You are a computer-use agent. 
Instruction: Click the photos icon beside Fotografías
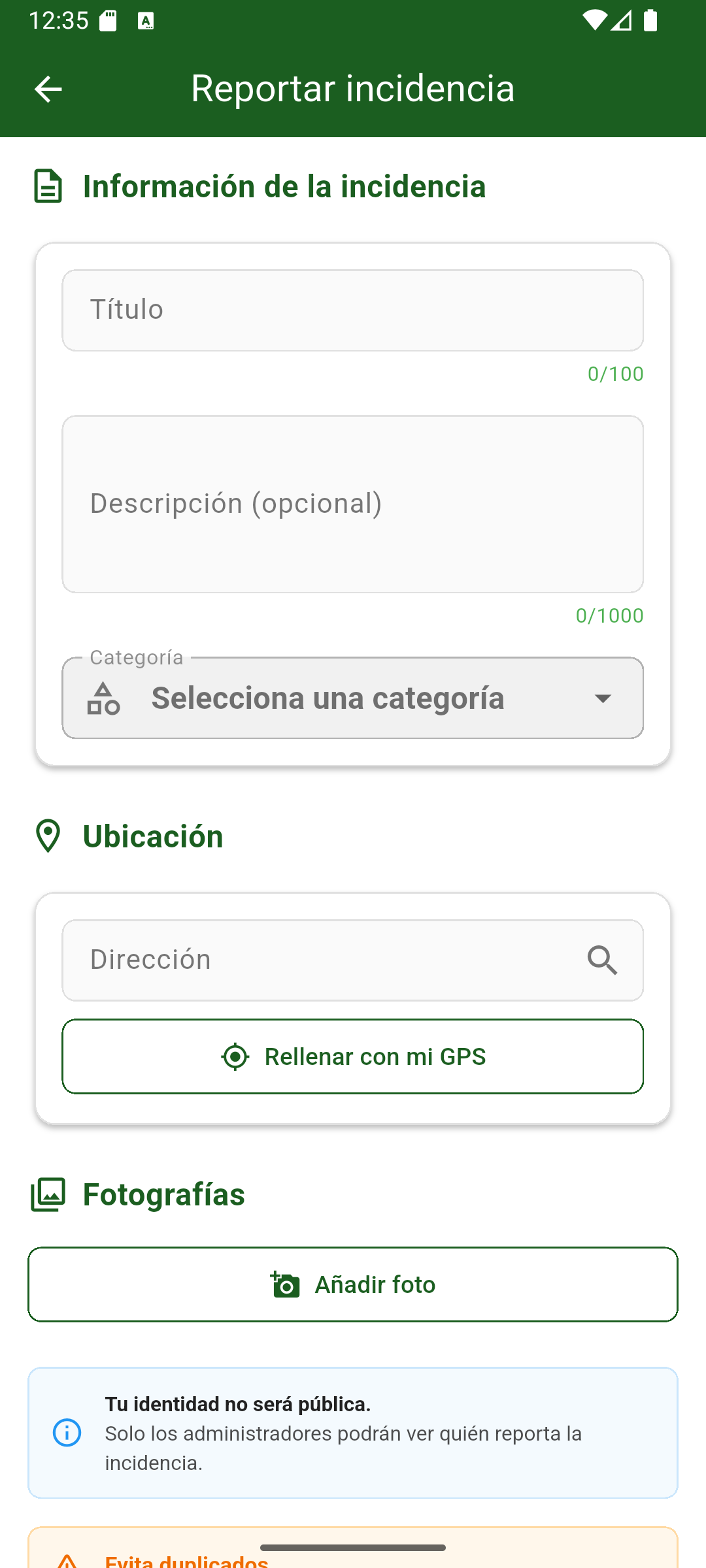point(49,1194)
